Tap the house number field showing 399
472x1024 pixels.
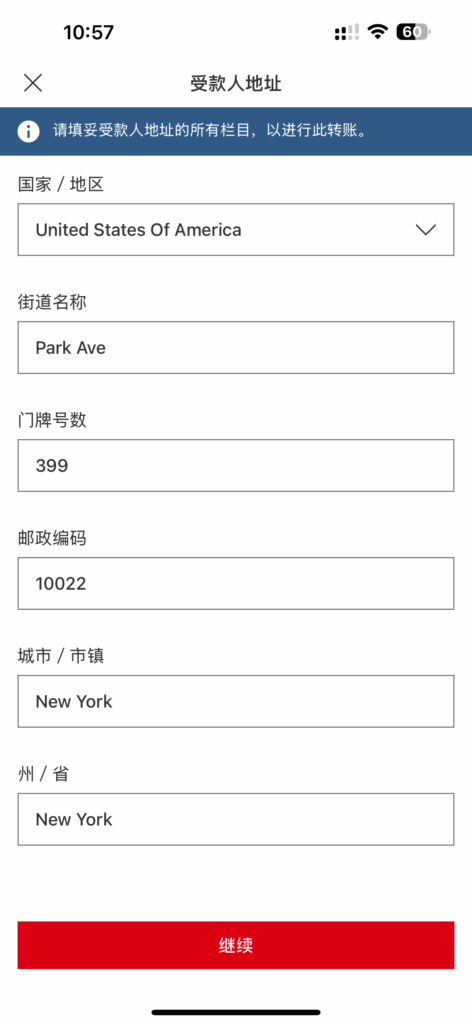pos(236,465)
